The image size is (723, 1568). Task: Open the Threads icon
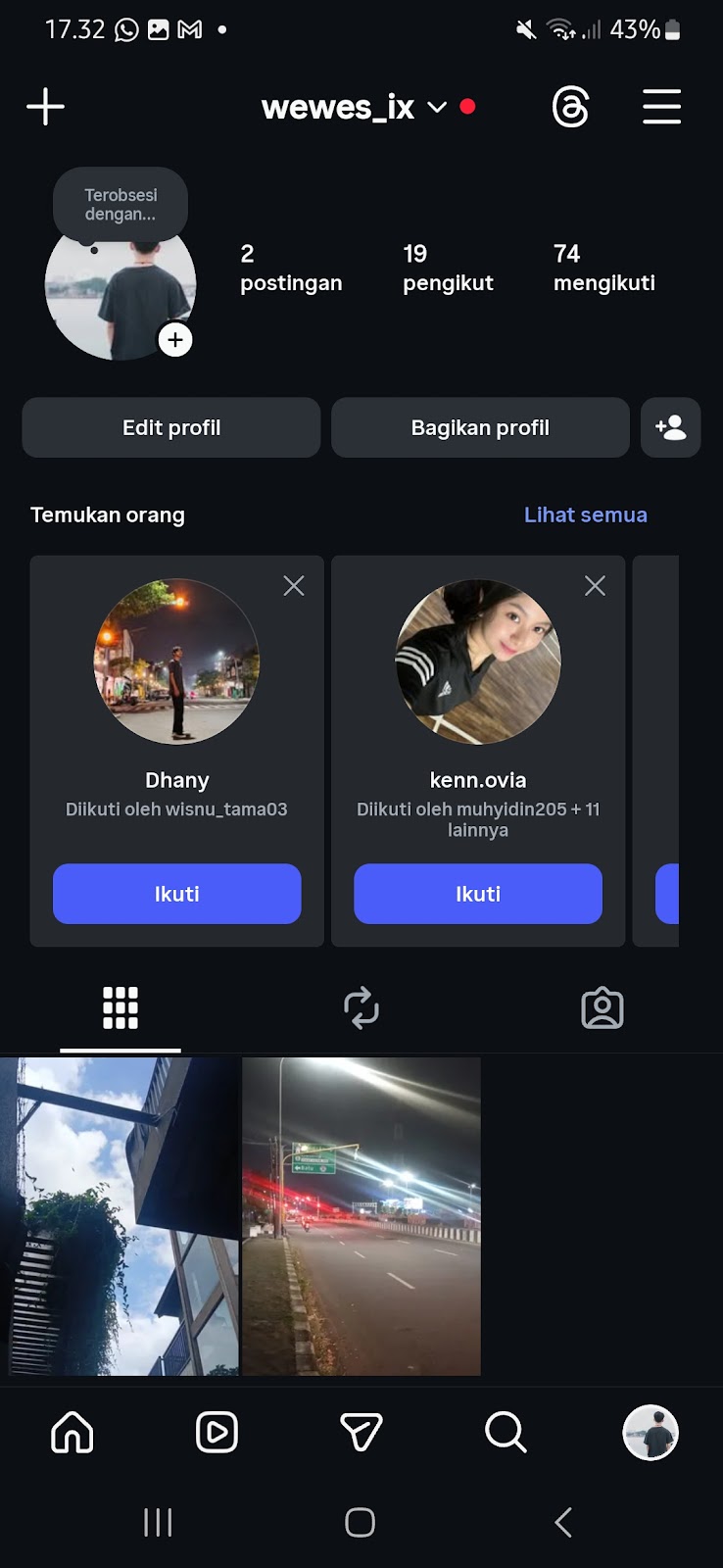pyautogui.click(x=570, y=107)
